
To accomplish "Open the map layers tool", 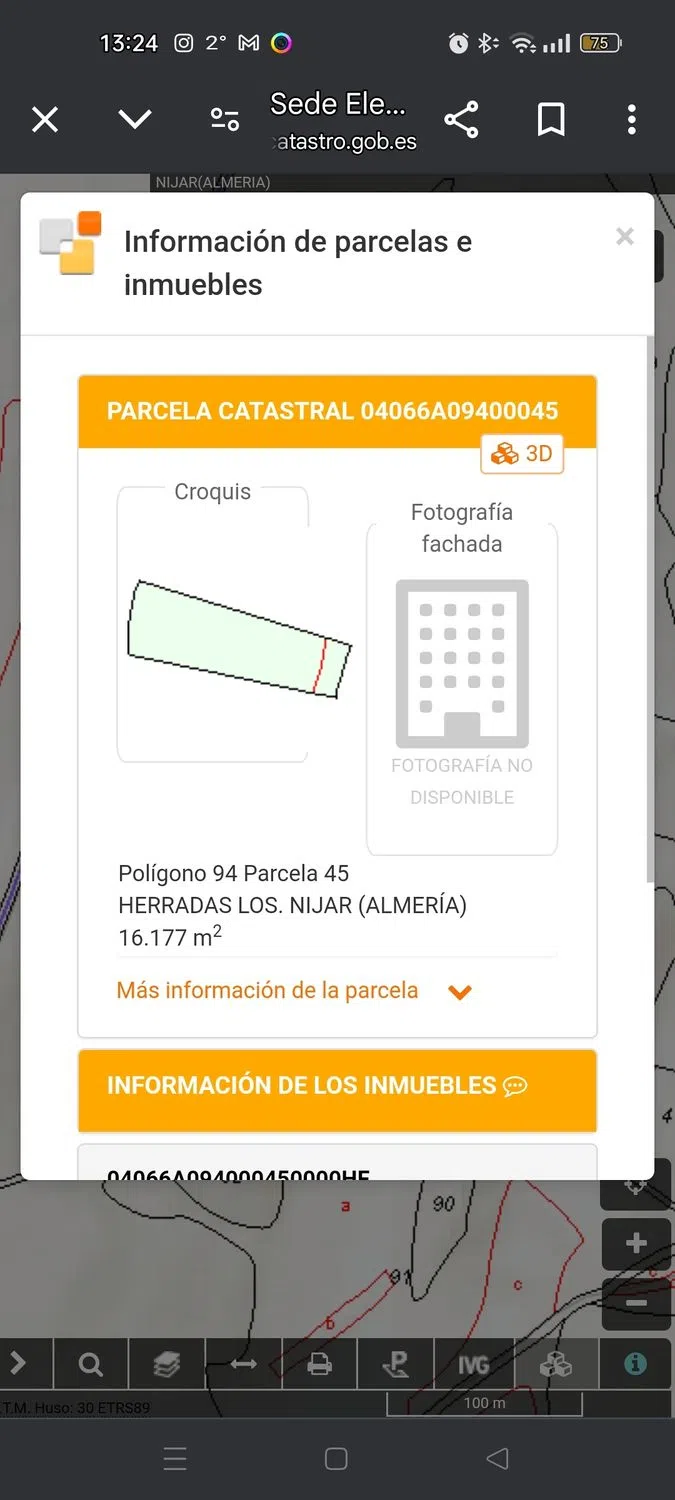I will pos(167,1365).
